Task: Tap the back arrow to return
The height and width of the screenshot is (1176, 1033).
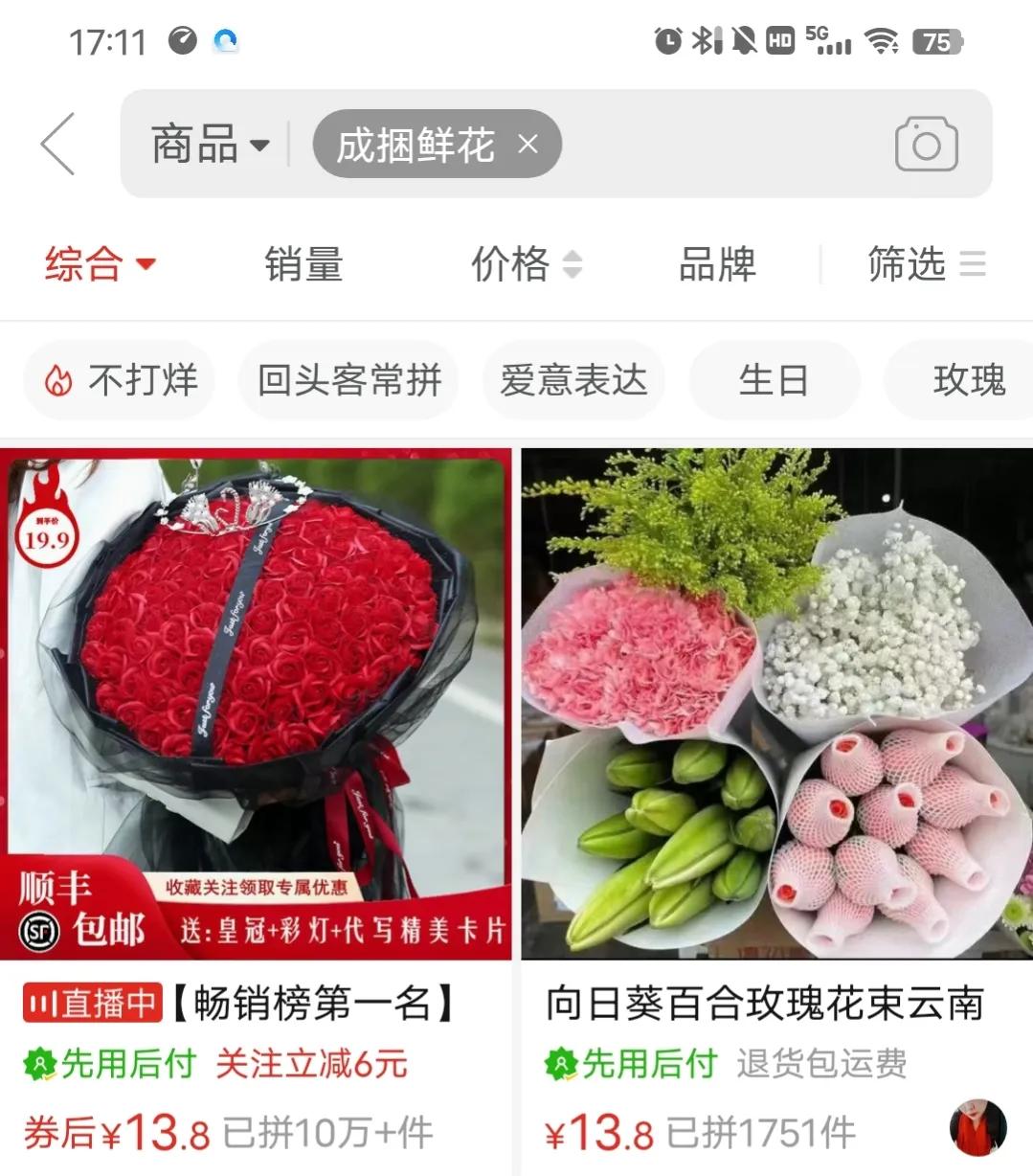Action: pyautogui.click(x=56, y=144)
